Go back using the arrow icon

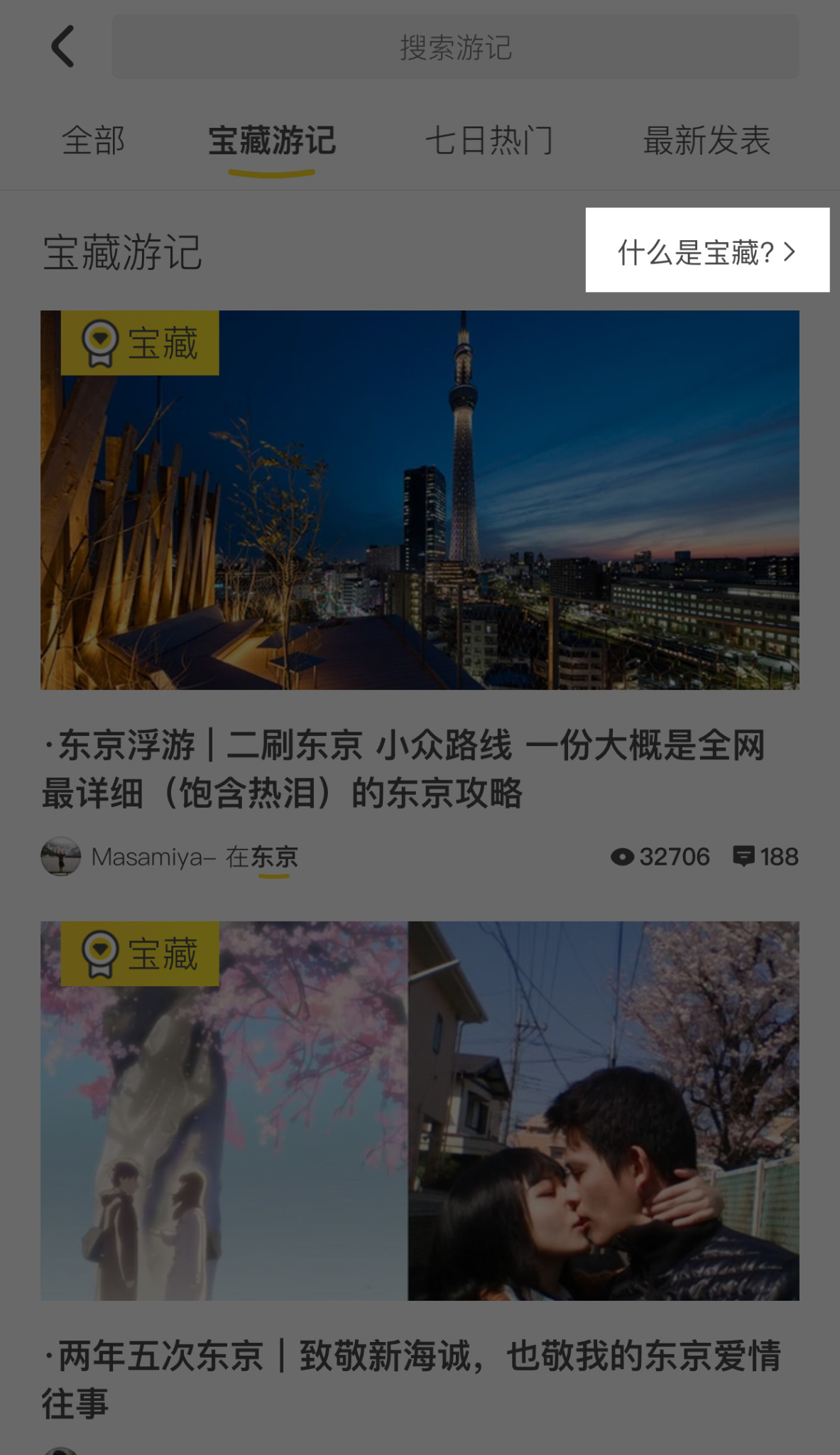click(63, 47)
